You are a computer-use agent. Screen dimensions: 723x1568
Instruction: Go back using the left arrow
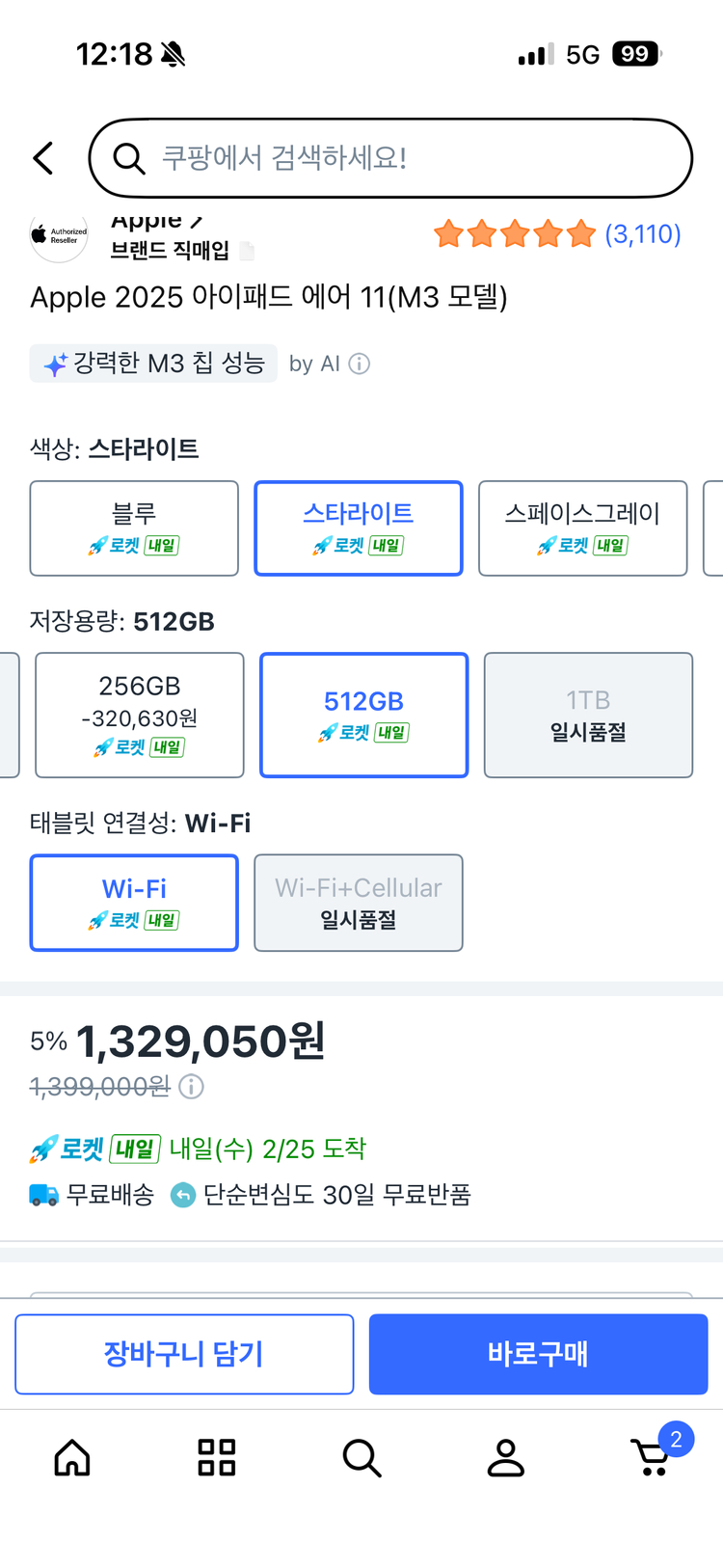point(42,157)
